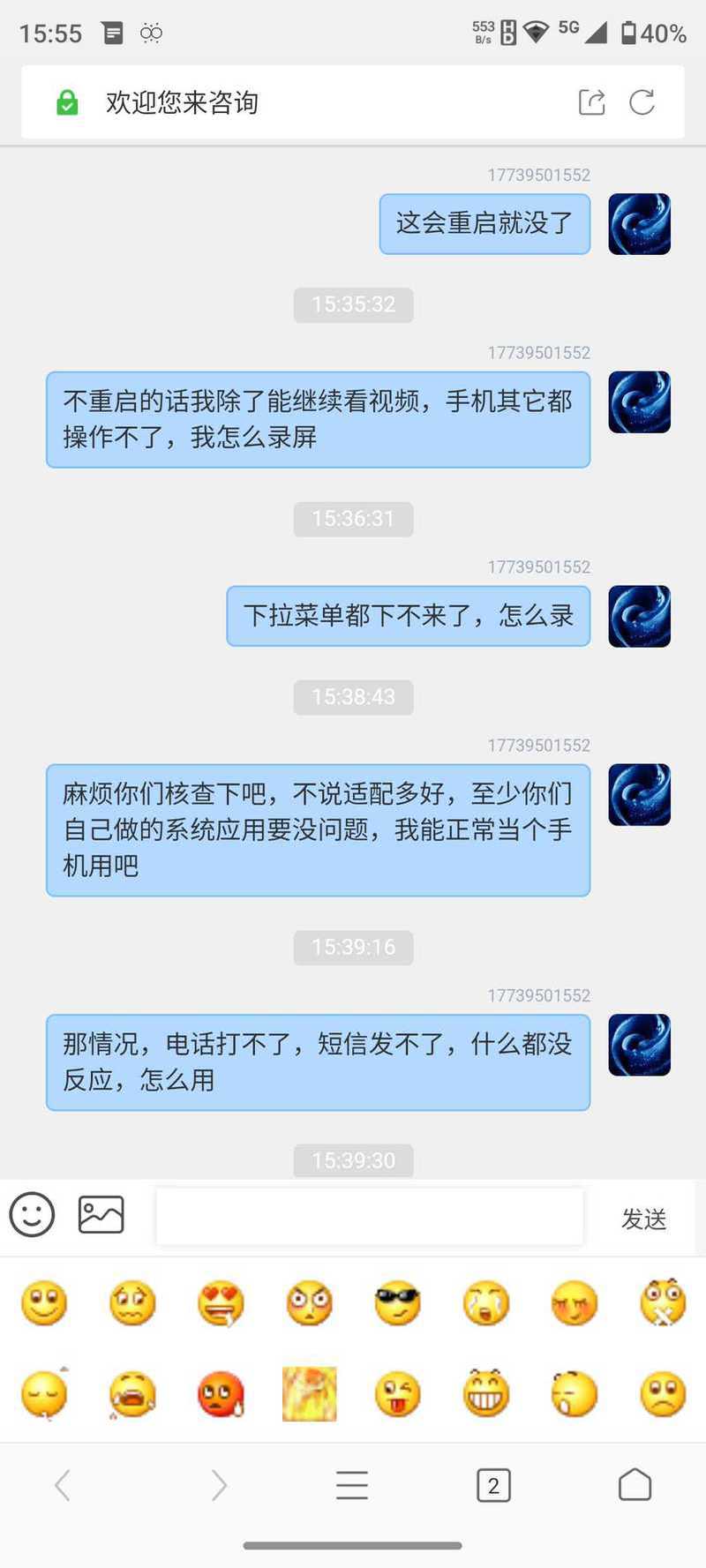
Task: Open the browser menu hamburger button
Action: (x=352, y=1485)
